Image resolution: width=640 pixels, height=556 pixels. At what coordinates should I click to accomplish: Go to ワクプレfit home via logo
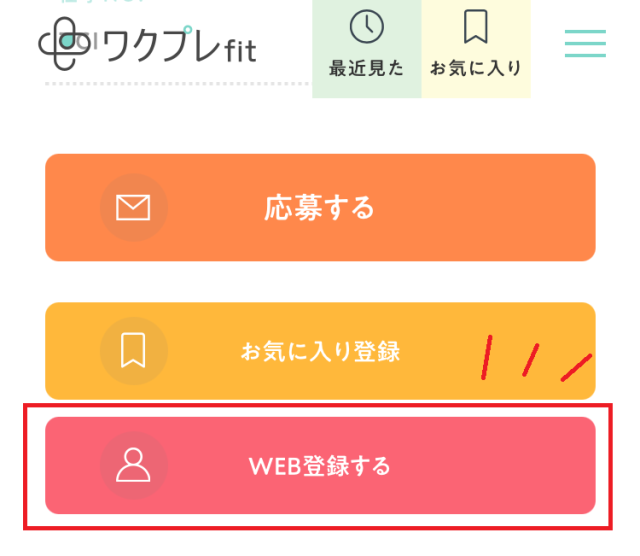[x=148, y=46]
